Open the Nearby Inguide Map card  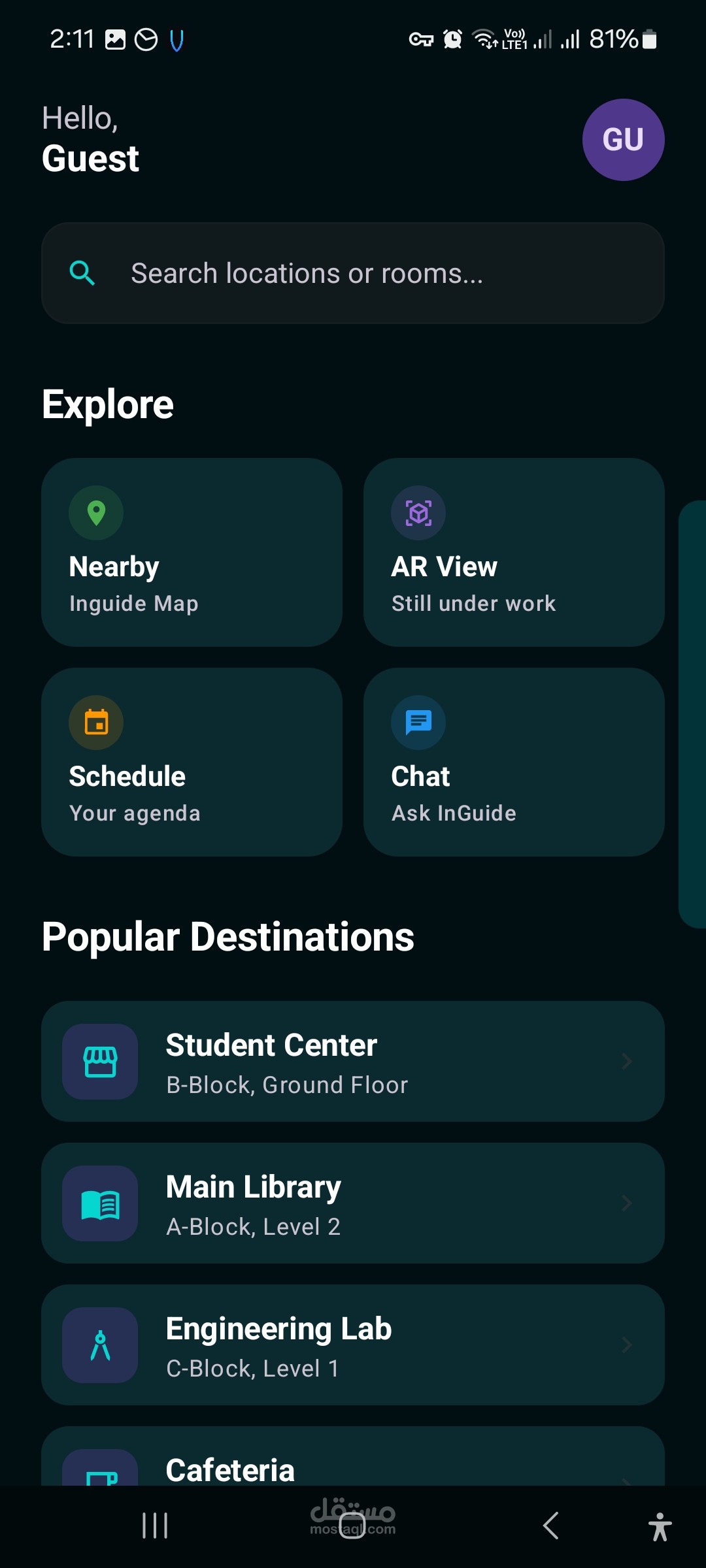[192, 552]
